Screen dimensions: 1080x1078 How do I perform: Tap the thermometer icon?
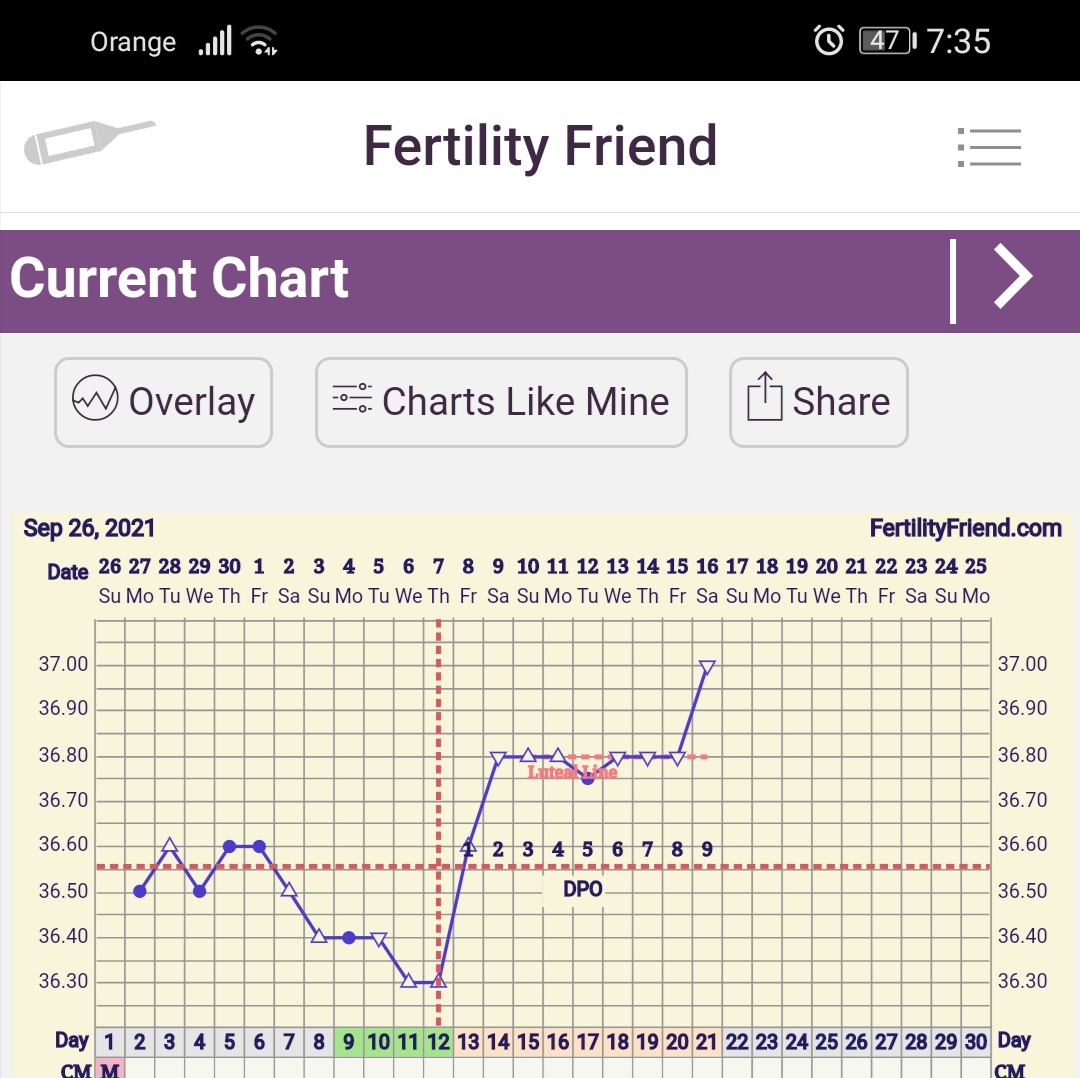tap(89, 143)
